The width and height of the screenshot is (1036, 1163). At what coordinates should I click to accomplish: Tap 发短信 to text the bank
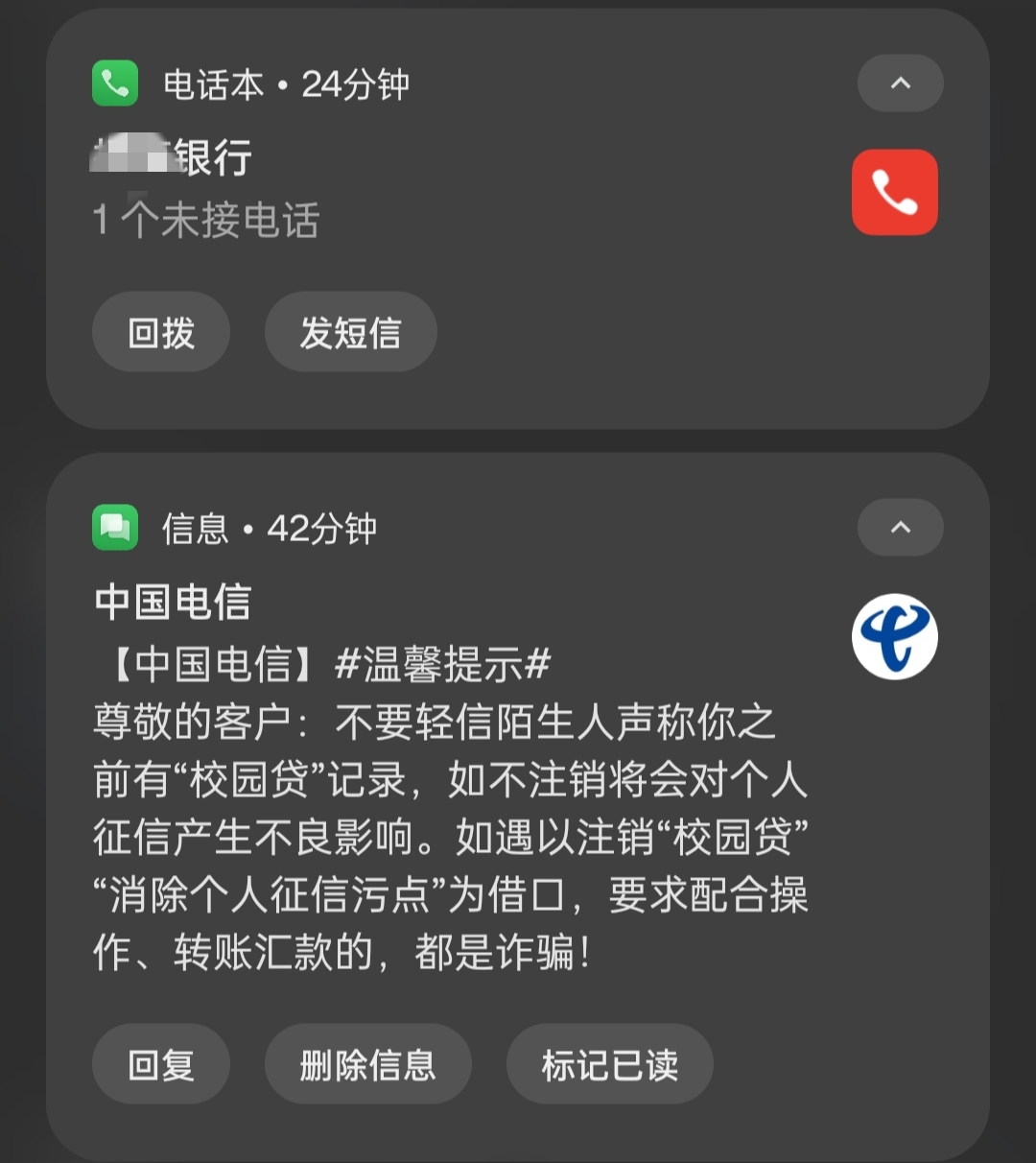tap(350, 332)
